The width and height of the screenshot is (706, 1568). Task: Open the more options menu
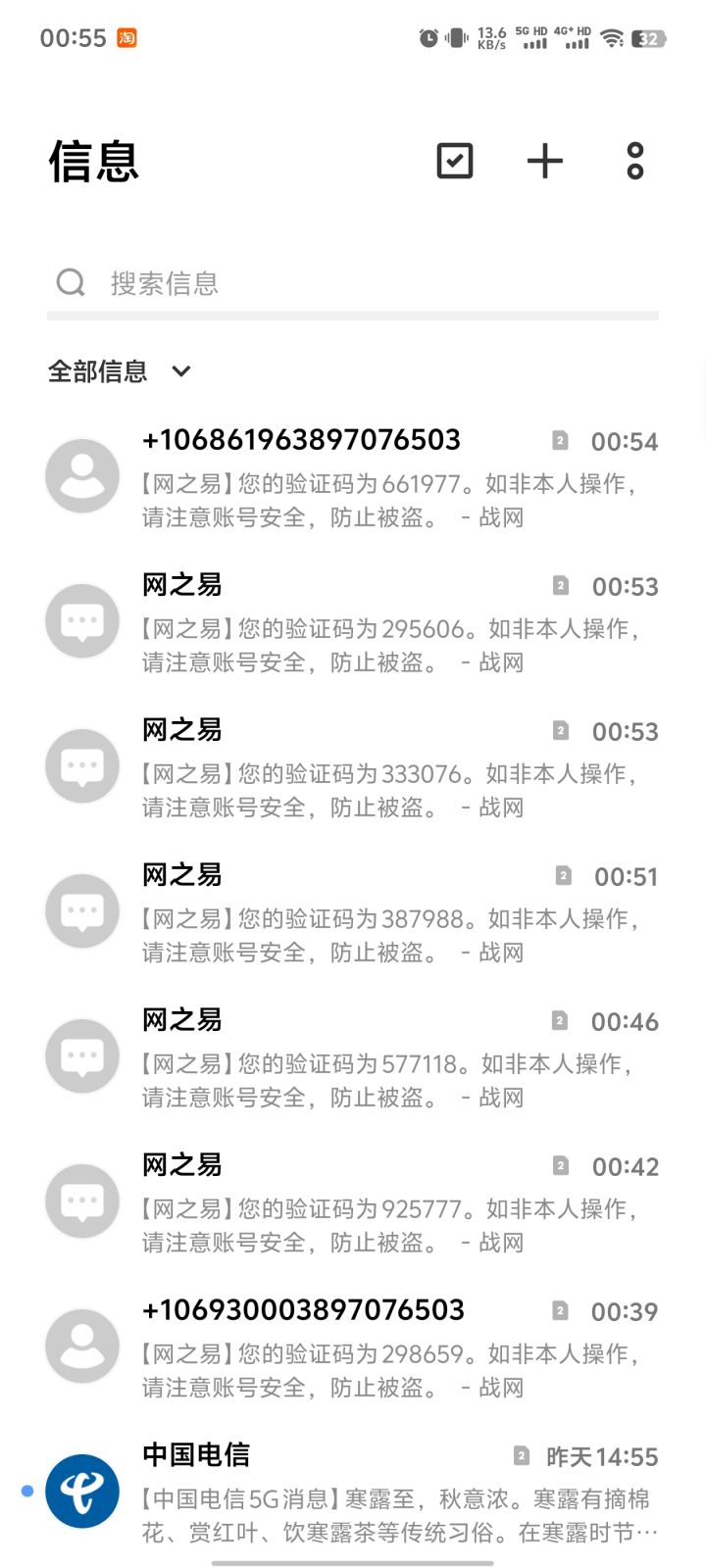635,161
